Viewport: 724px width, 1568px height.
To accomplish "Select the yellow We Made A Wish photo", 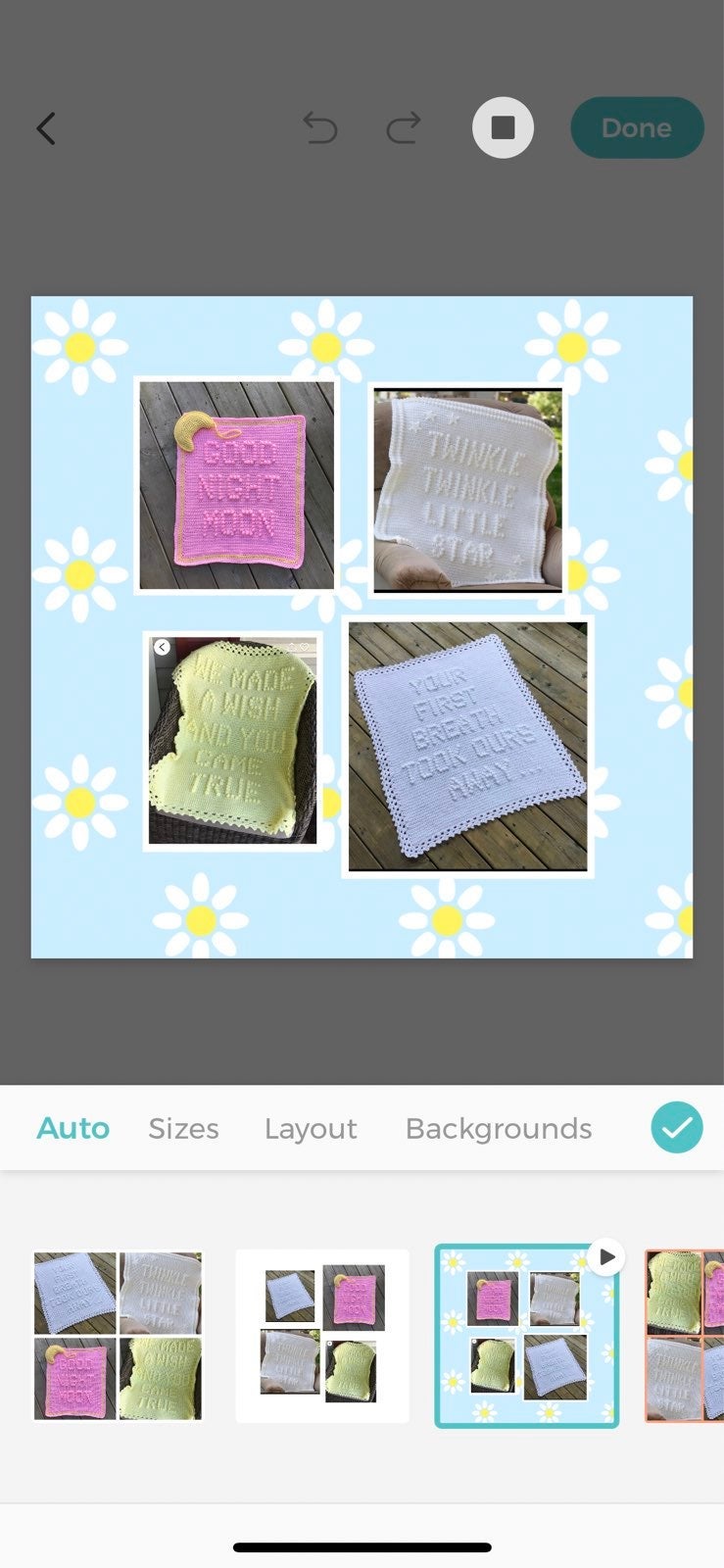I will point(232,741).
